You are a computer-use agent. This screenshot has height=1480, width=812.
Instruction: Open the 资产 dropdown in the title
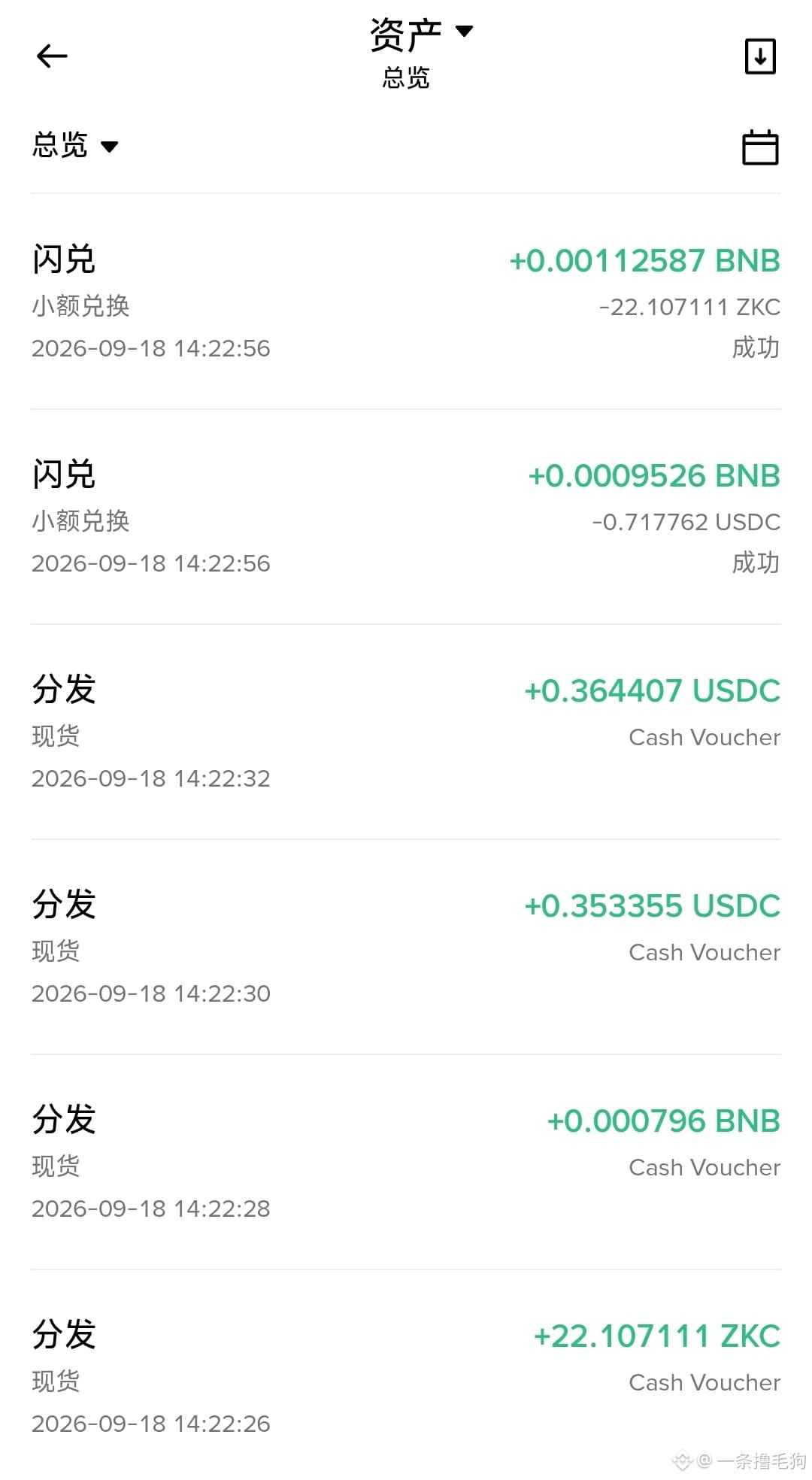(421, 35)
